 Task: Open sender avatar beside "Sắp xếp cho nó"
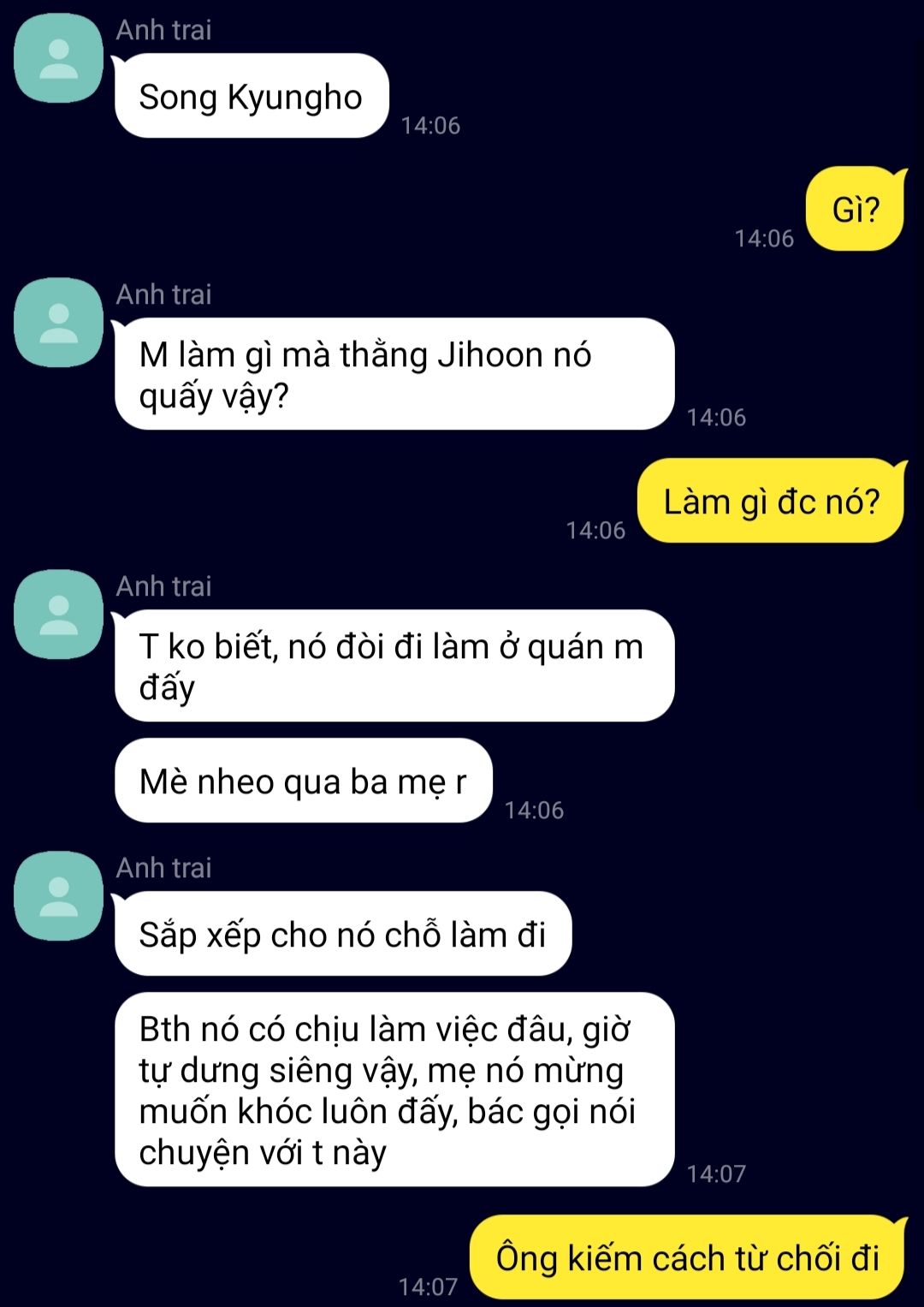click(x=58, y=896)
